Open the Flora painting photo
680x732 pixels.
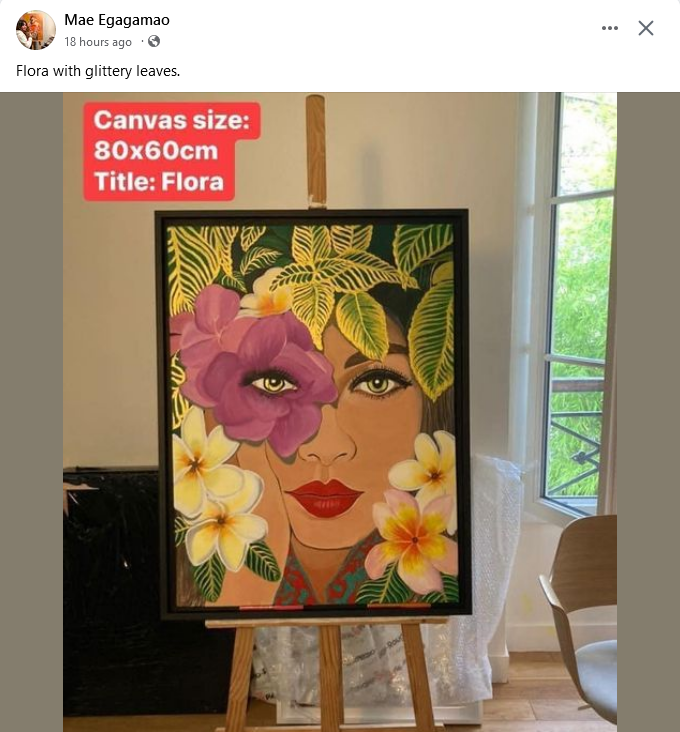340,411
